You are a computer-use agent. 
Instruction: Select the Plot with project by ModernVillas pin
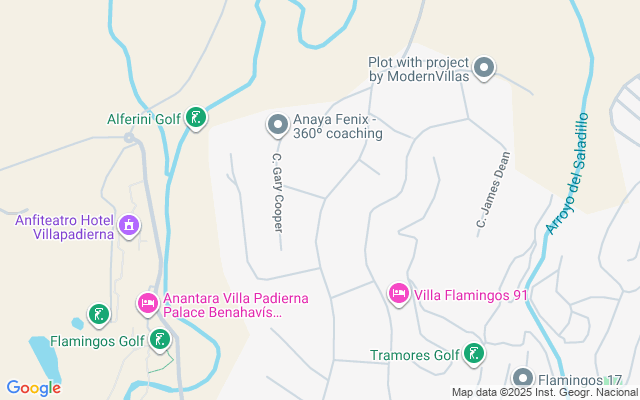tap(484, 68)
